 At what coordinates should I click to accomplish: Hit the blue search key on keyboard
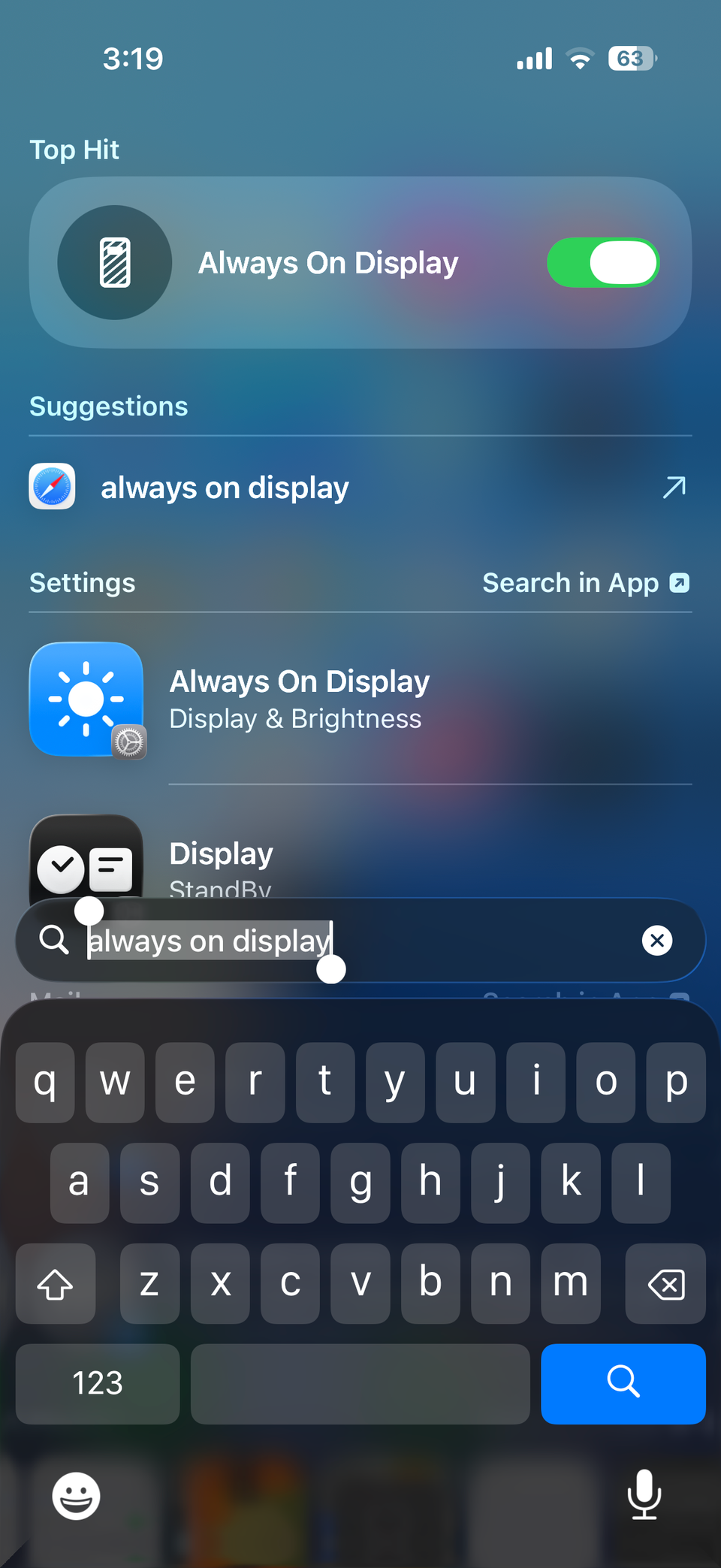click(x=623, y=1383)
